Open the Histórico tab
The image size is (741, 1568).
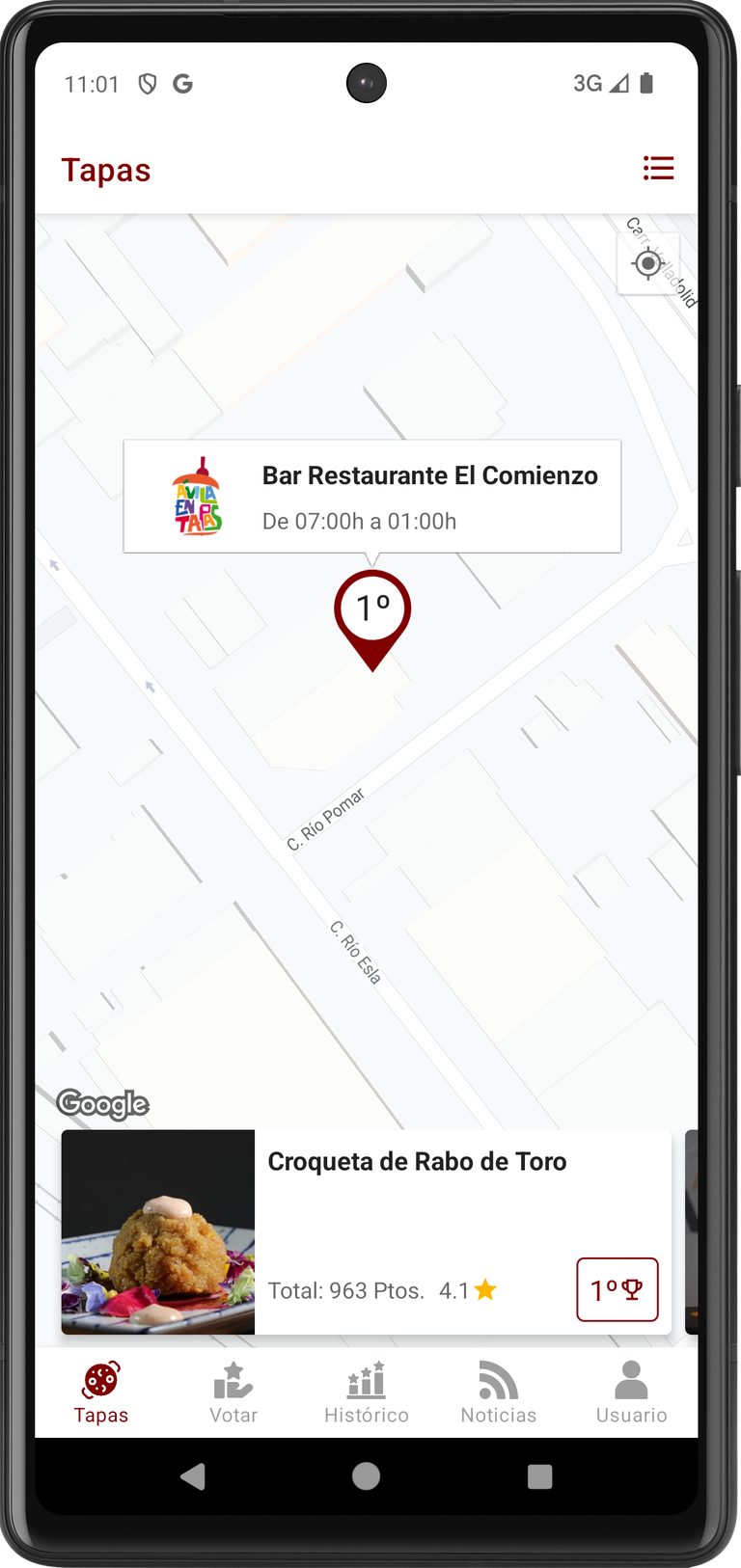367,1392
